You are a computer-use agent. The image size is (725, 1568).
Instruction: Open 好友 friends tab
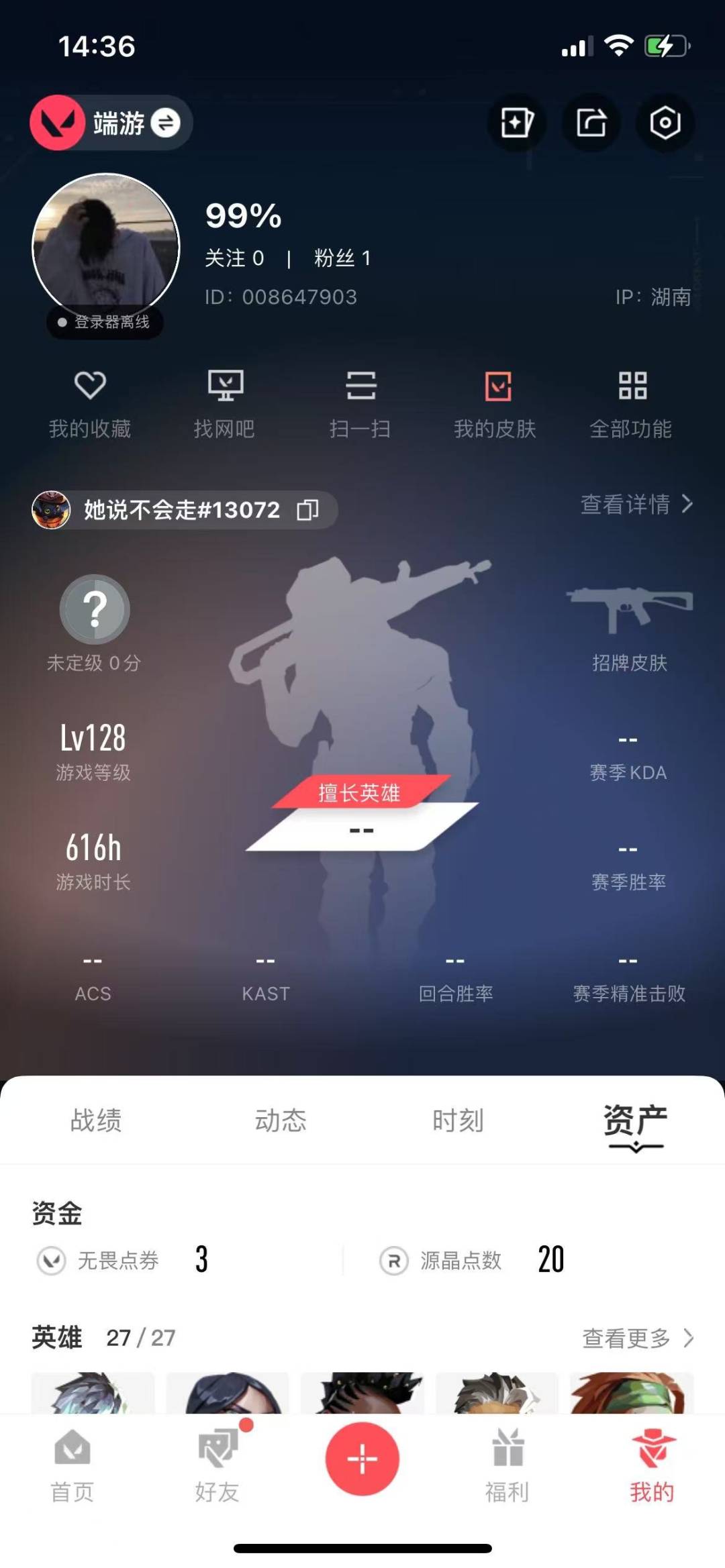tap(217, 1465)
